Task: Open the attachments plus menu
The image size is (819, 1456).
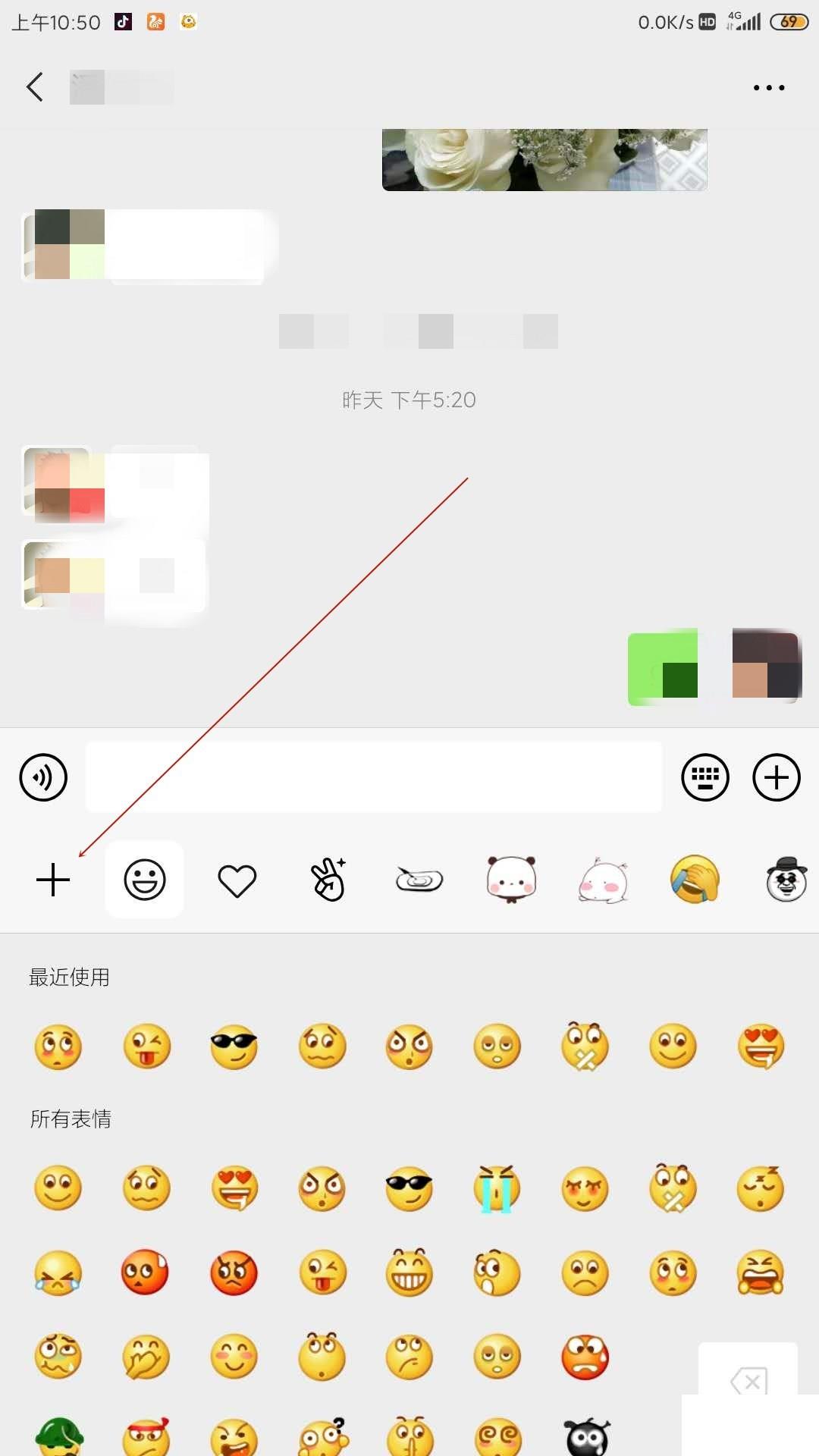Action: point(776,777)
